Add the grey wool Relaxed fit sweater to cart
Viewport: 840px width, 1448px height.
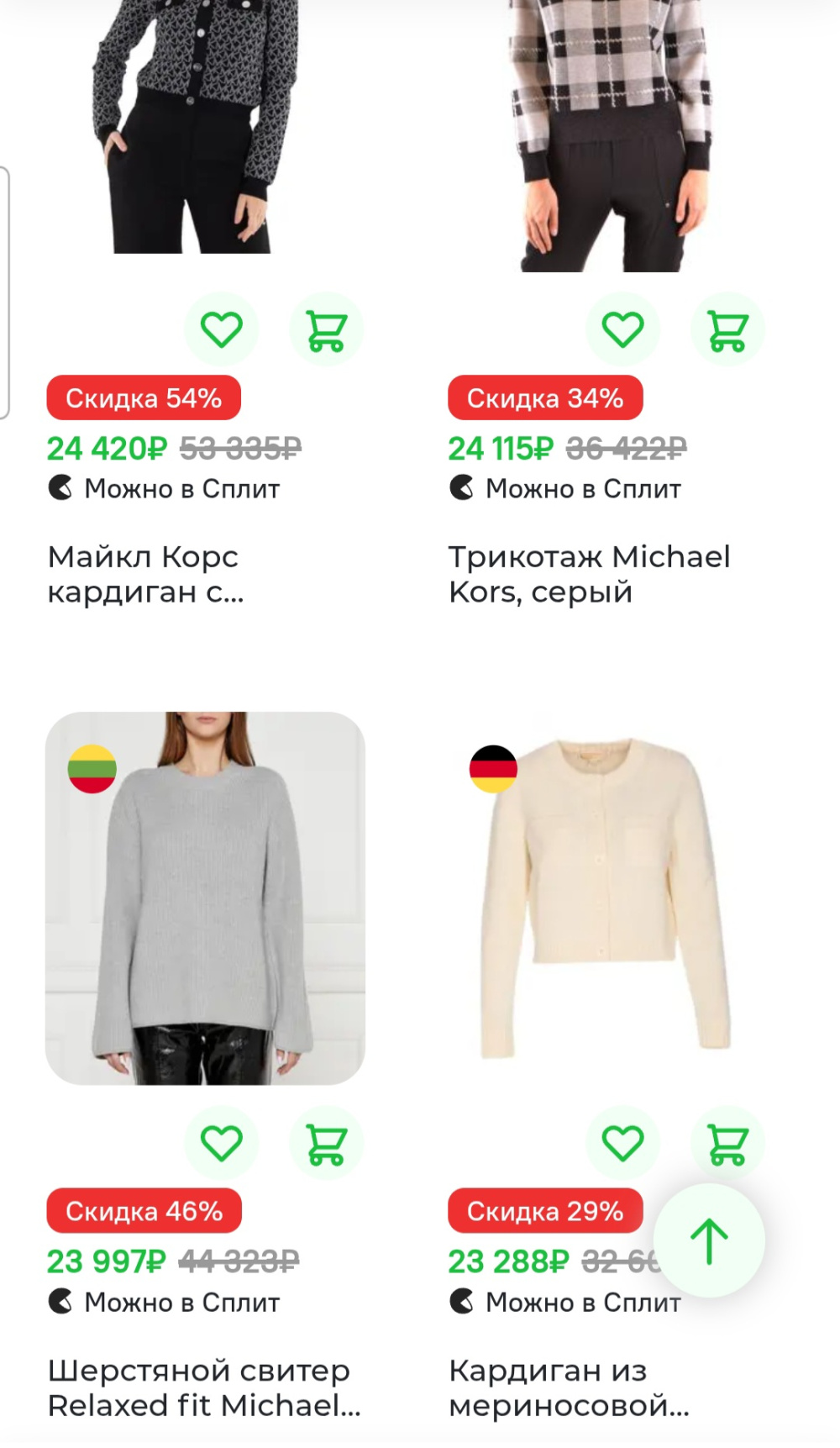click(x=328, y=1143)
